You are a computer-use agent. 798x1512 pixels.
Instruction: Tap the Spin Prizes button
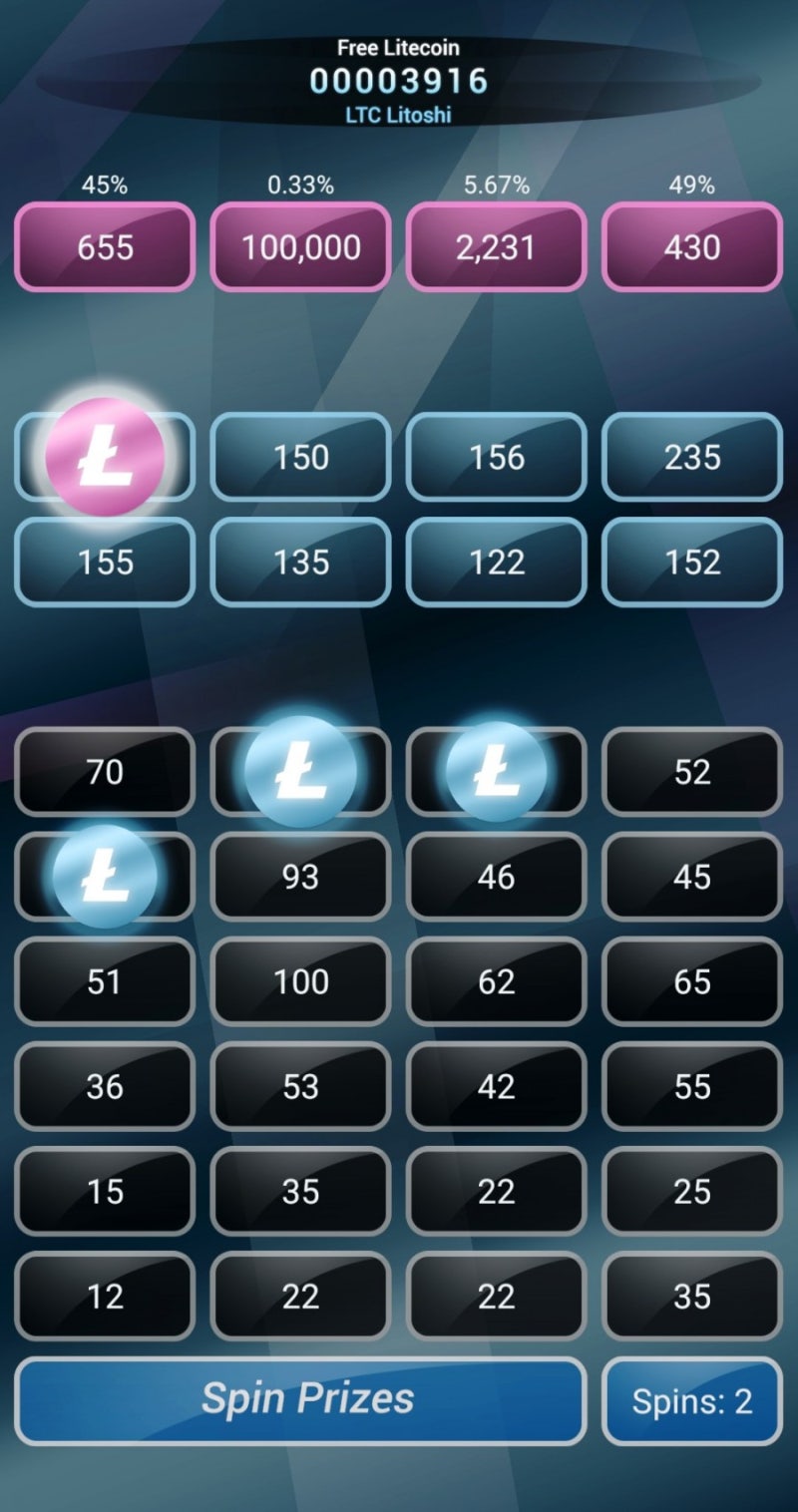(x=300, y=1400)
